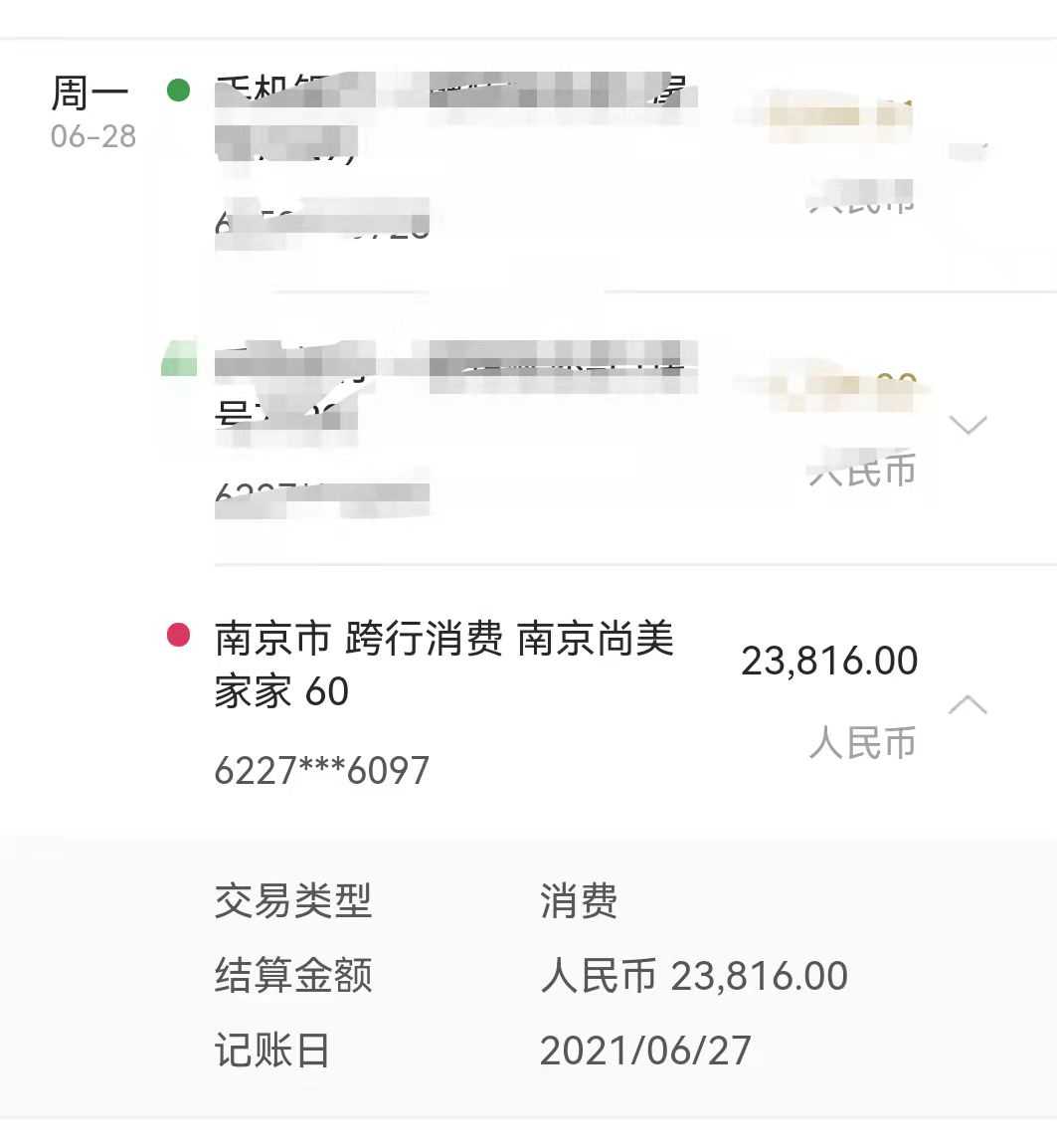The image size is (1057, 1148).
Task: Expand the blurred transaction above 南京尚美家家
Action: click(967, 426)
